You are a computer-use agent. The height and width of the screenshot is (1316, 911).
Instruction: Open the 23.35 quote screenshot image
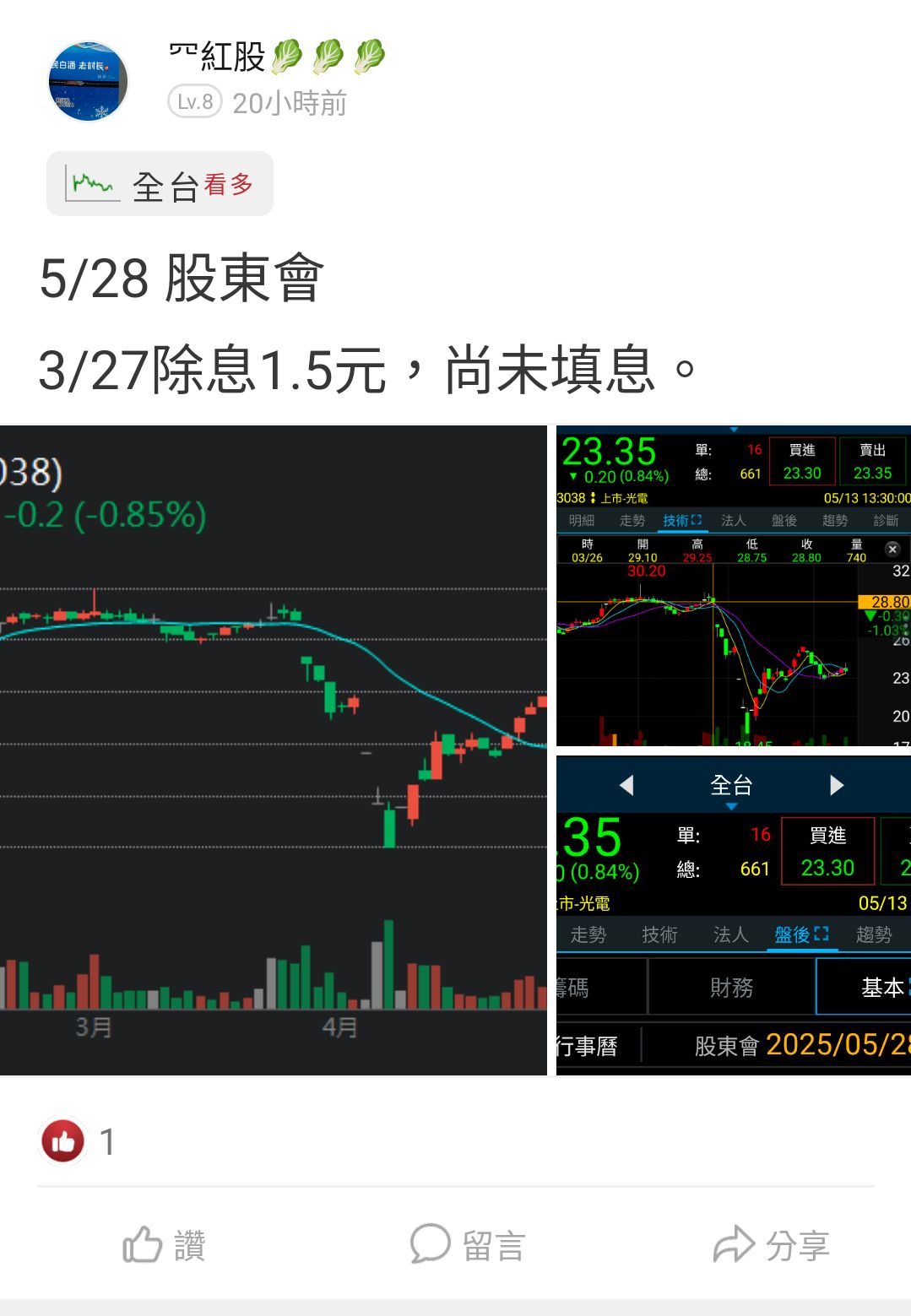click(x=734, y=586)
